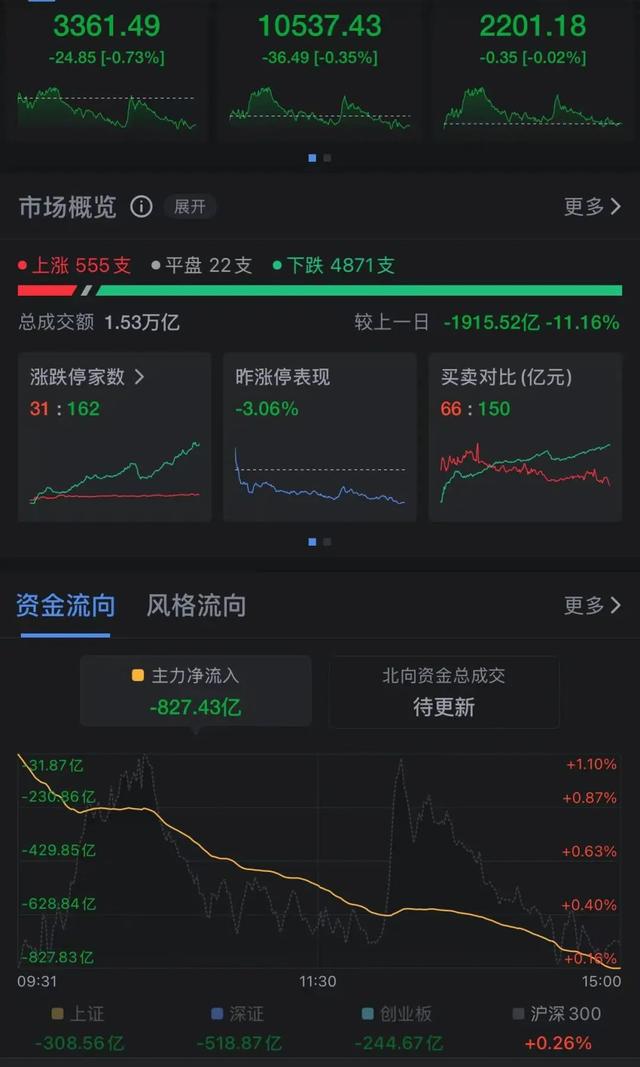This screenshot has width=640, height=1067.
Task: Select the 主力净流入 chart option
Action: tap(196, 691)
